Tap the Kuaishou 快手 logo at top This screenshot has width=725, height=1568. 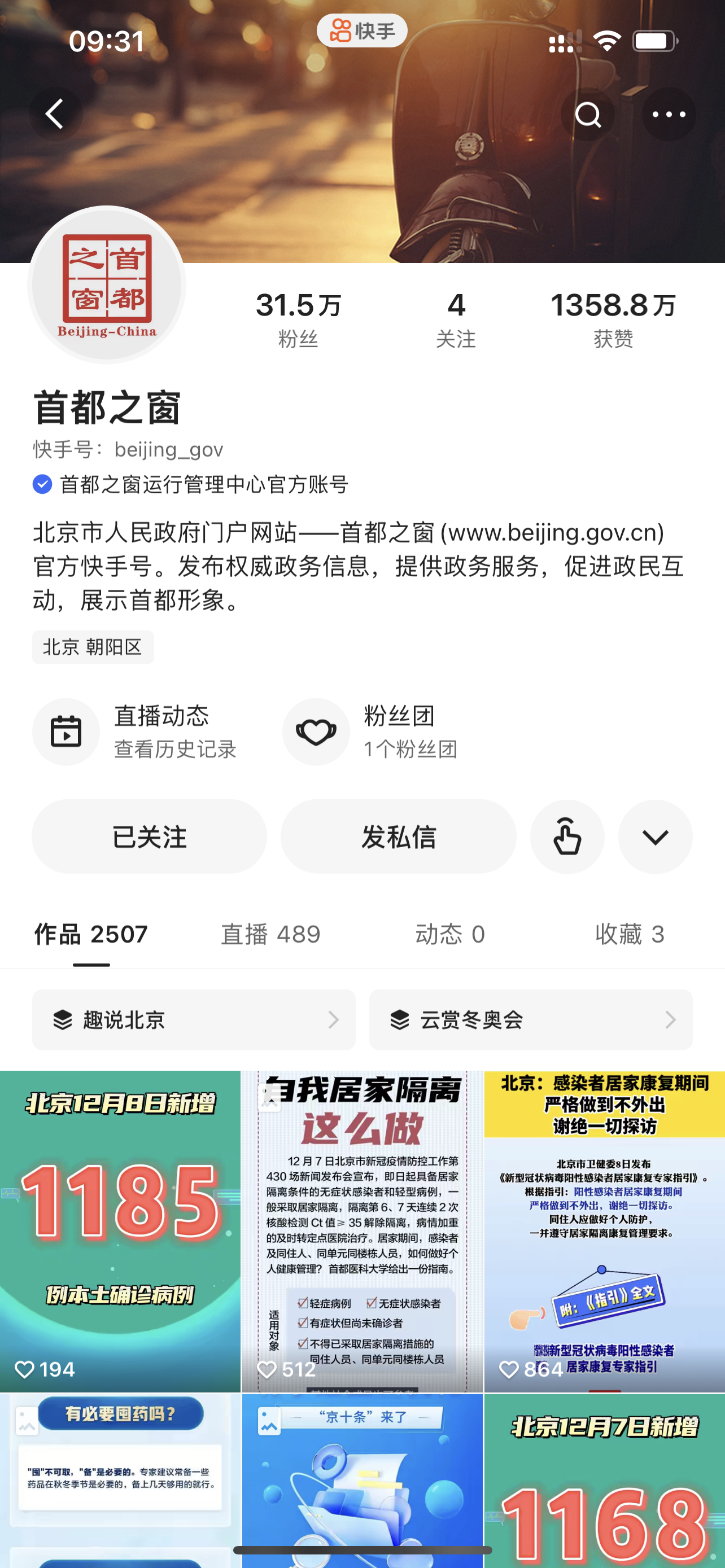[x=361, y=29]
